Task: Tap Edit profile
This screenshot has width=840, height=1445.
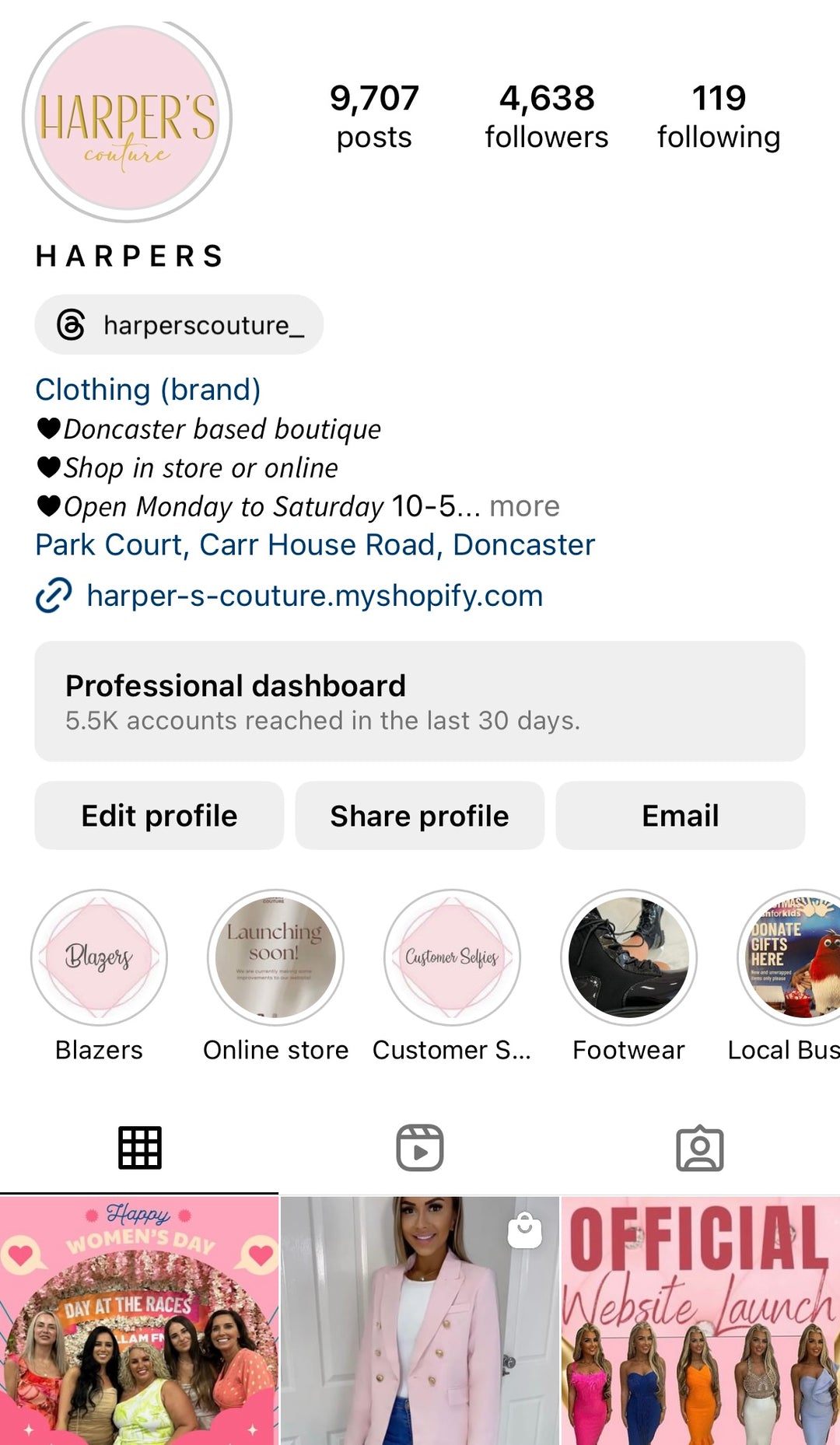Action: [159, 816]
